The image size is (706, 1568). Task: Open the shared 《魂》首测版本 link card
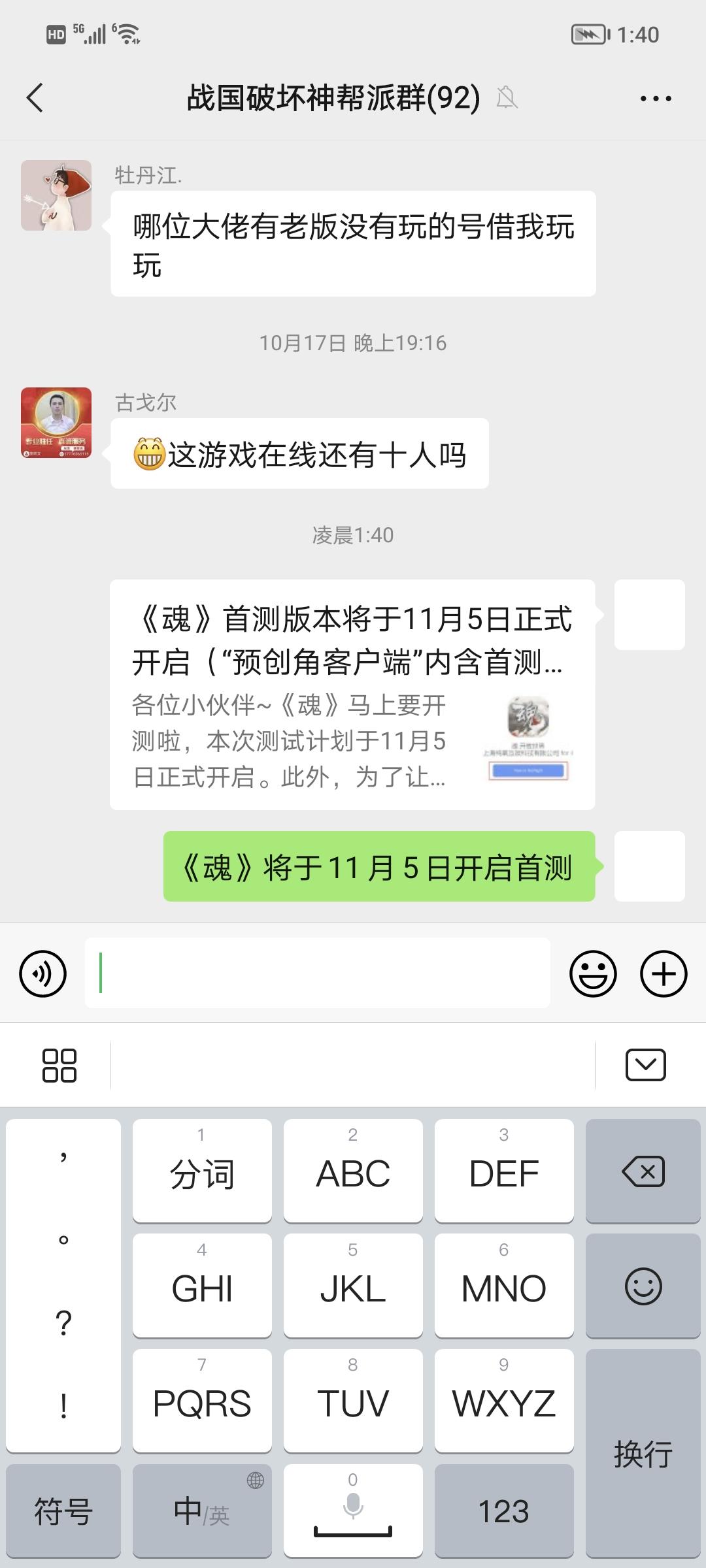click(352, 694)
